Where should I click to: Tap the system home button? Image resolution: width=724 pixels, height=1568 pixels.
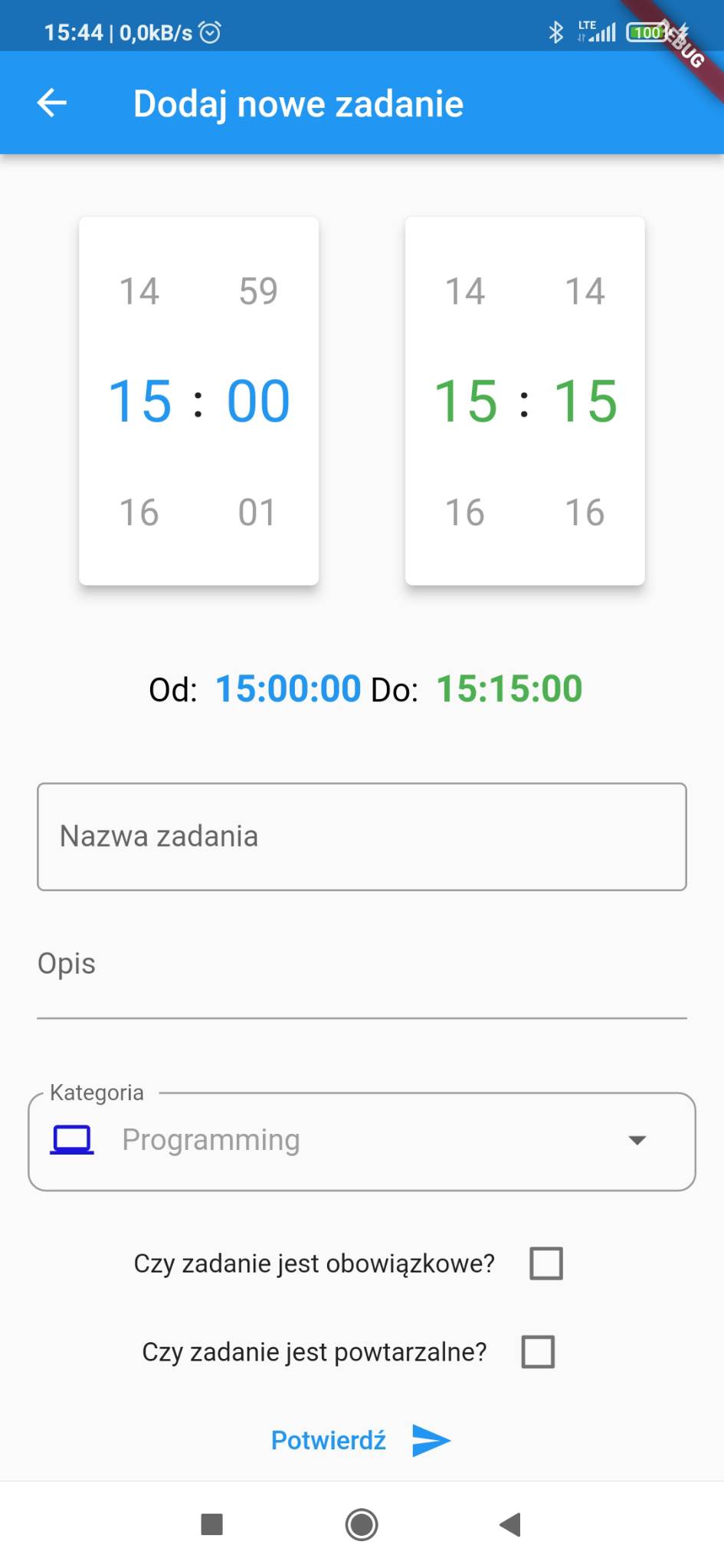362,1524
